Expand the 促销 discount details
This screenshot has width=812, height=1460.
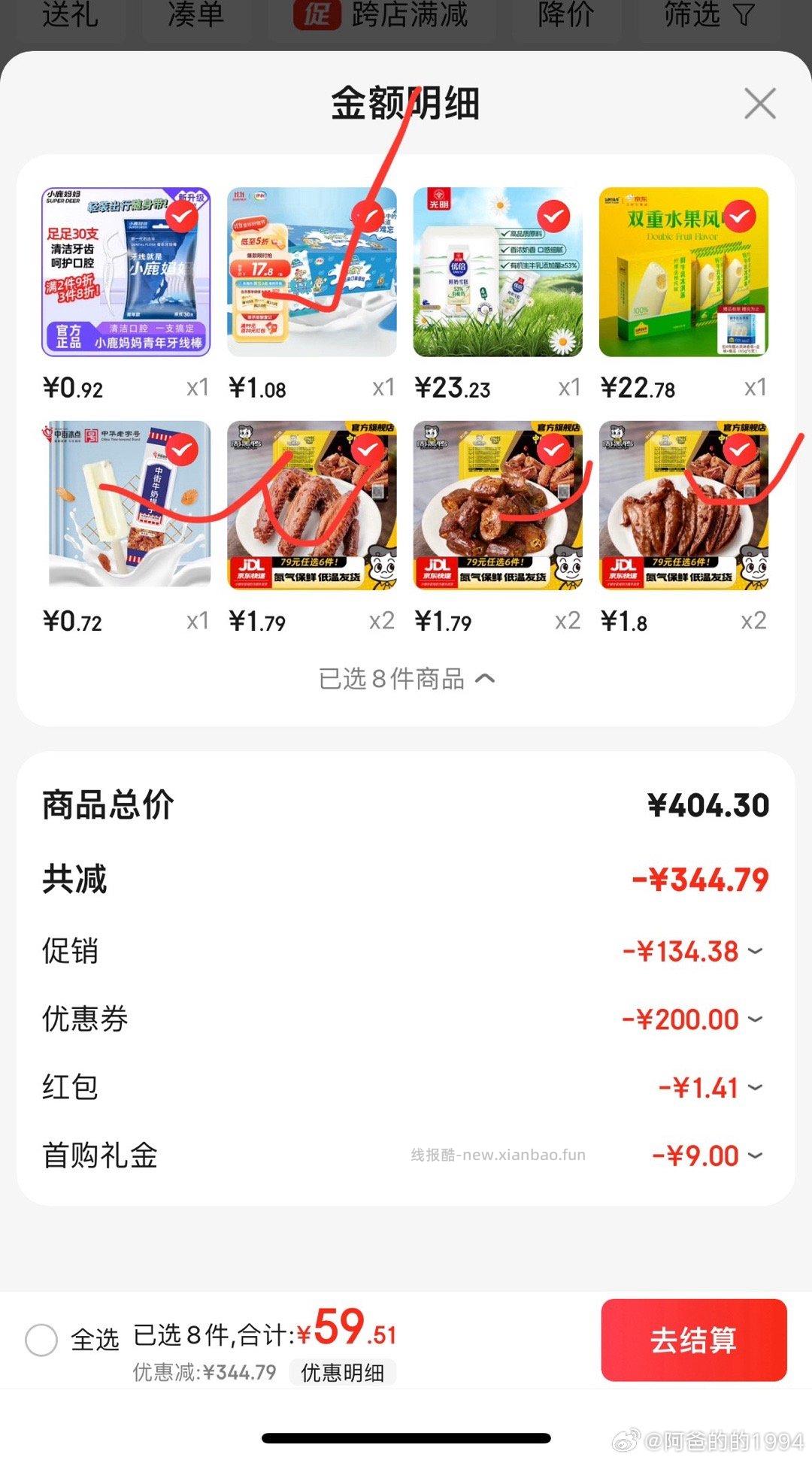pos(754,950)
